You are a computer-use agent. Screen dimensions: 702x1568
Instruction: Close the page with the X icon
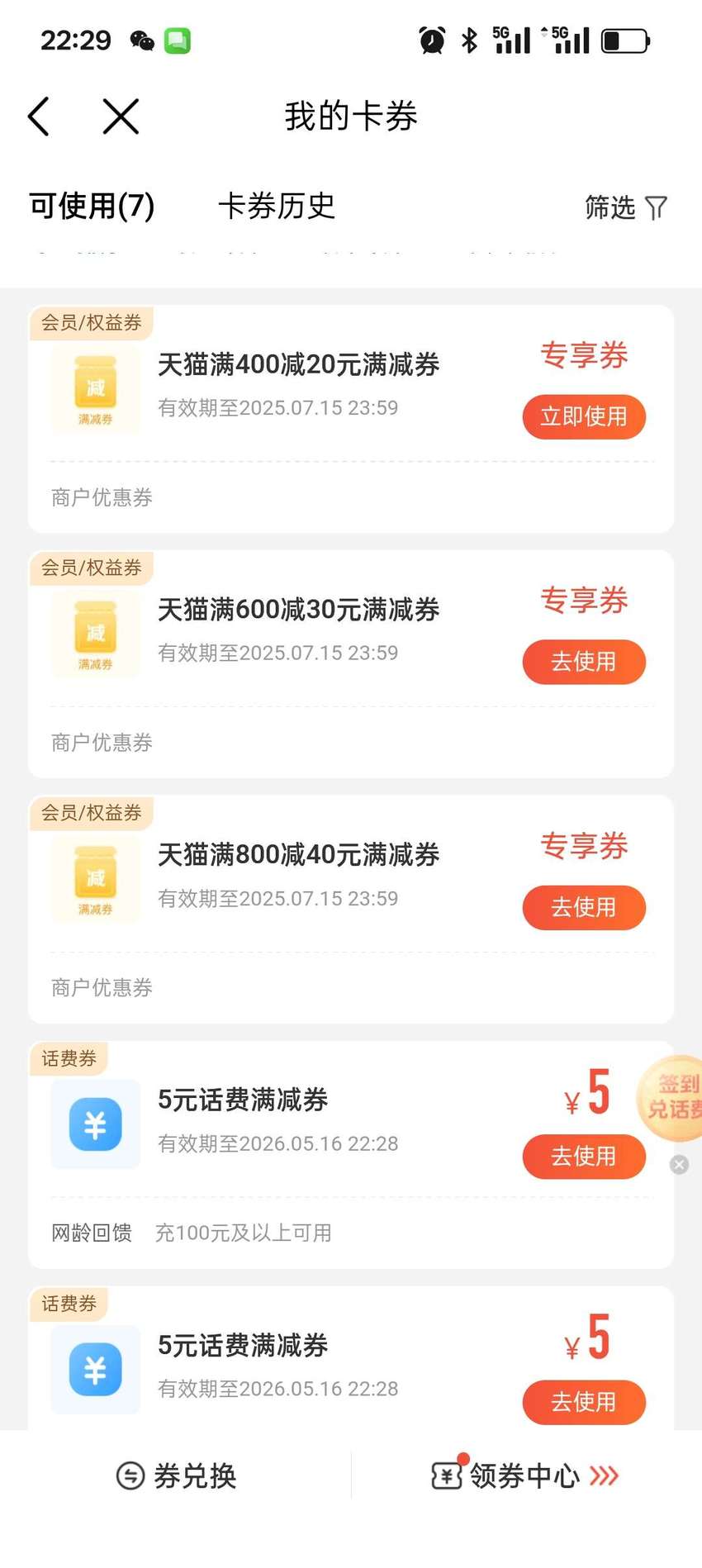(x=121, y=116)
